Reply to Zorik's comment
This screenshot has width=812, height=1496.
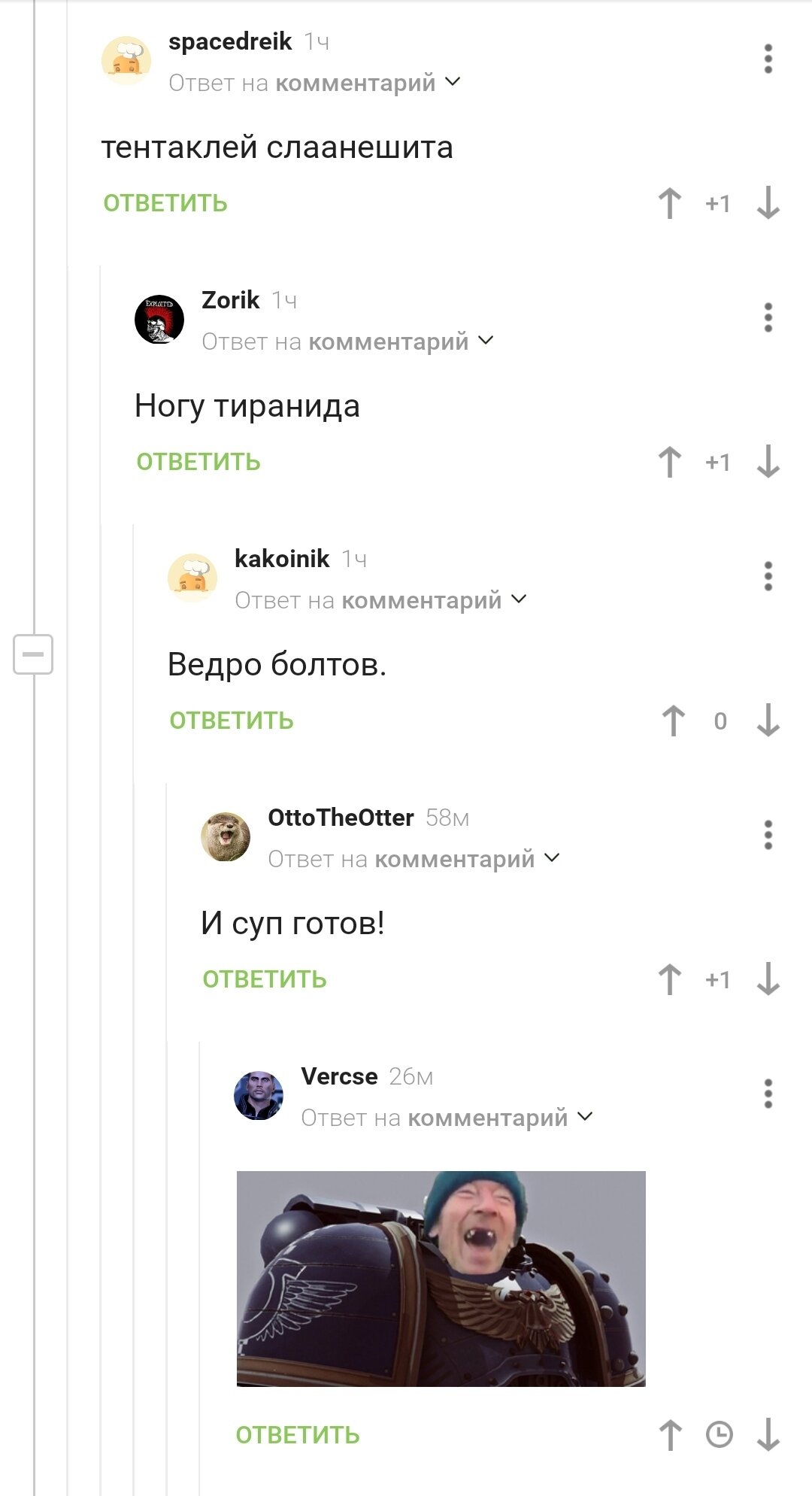click(198, 462)
